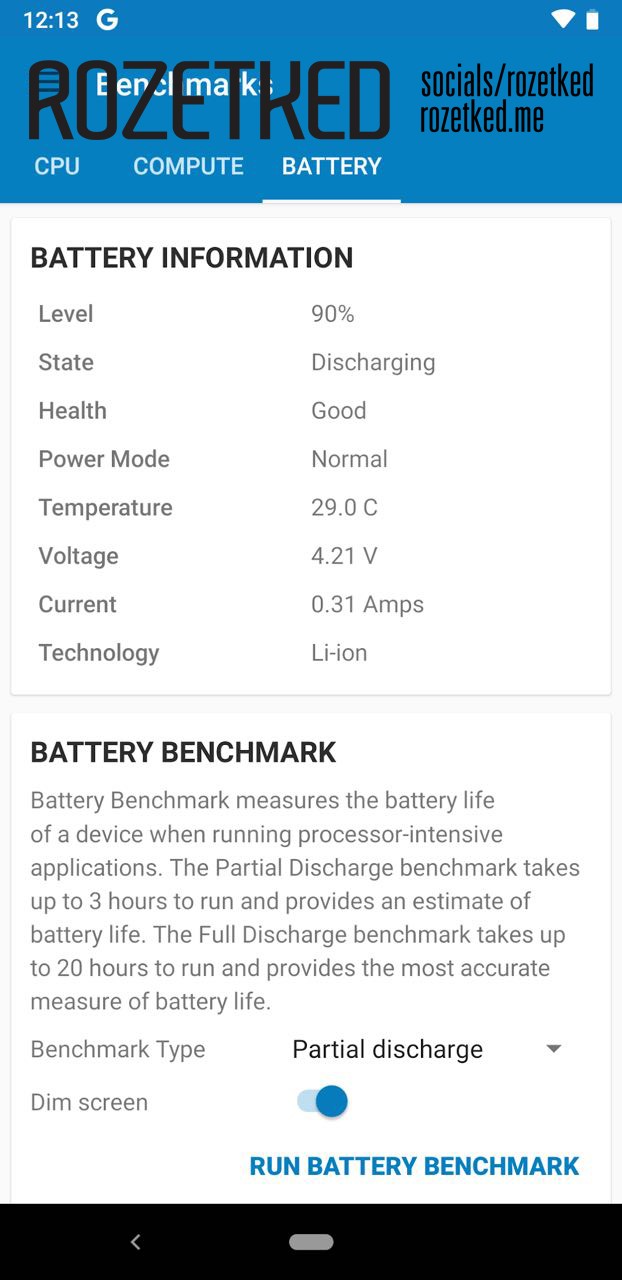Viewport: 622px width, 1280px height.
Task: Switch to the CPU tab
Action: point(57,166)
